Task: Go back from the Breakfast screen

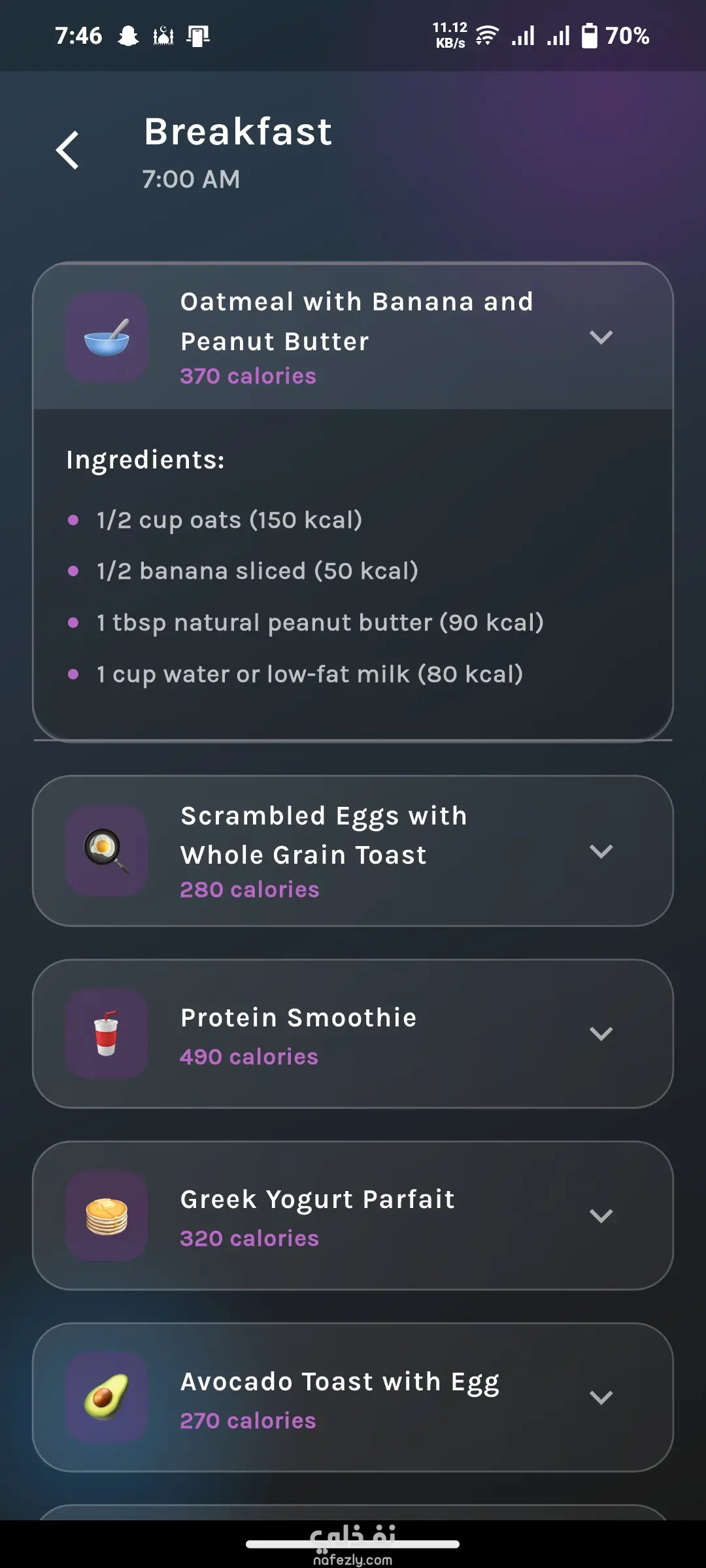Action: [x=68, y=150]
